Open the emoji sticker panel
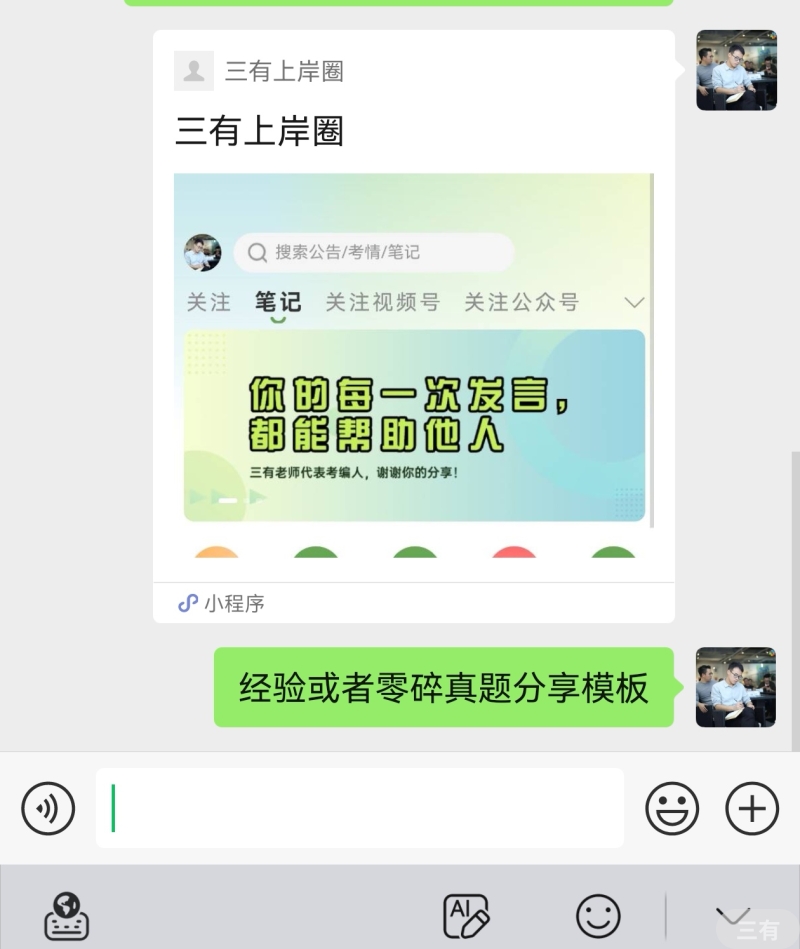Image resolution: width=800 pixels, height=949 pixels. point(672,808)
